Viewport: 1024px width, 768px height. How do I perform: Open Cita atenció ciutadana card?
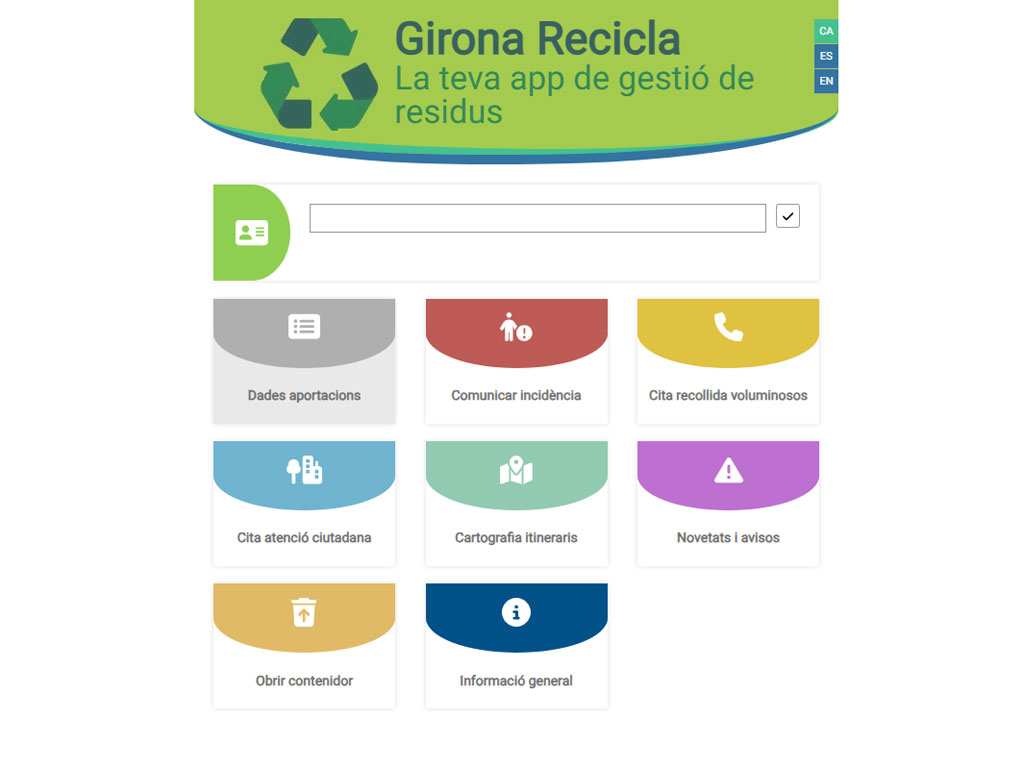pos(304,503)
